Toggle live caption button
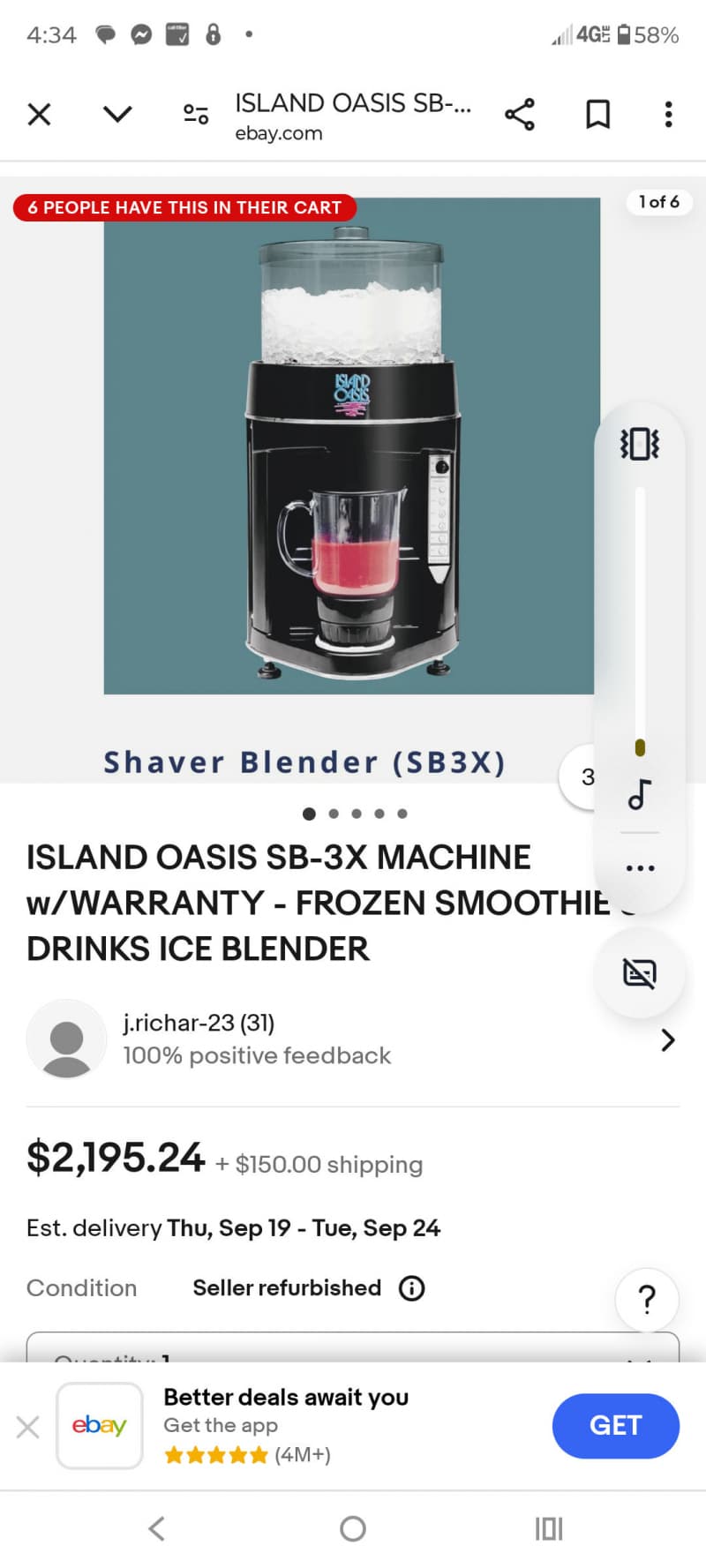The image size is (706, 1568). point(640,973)
